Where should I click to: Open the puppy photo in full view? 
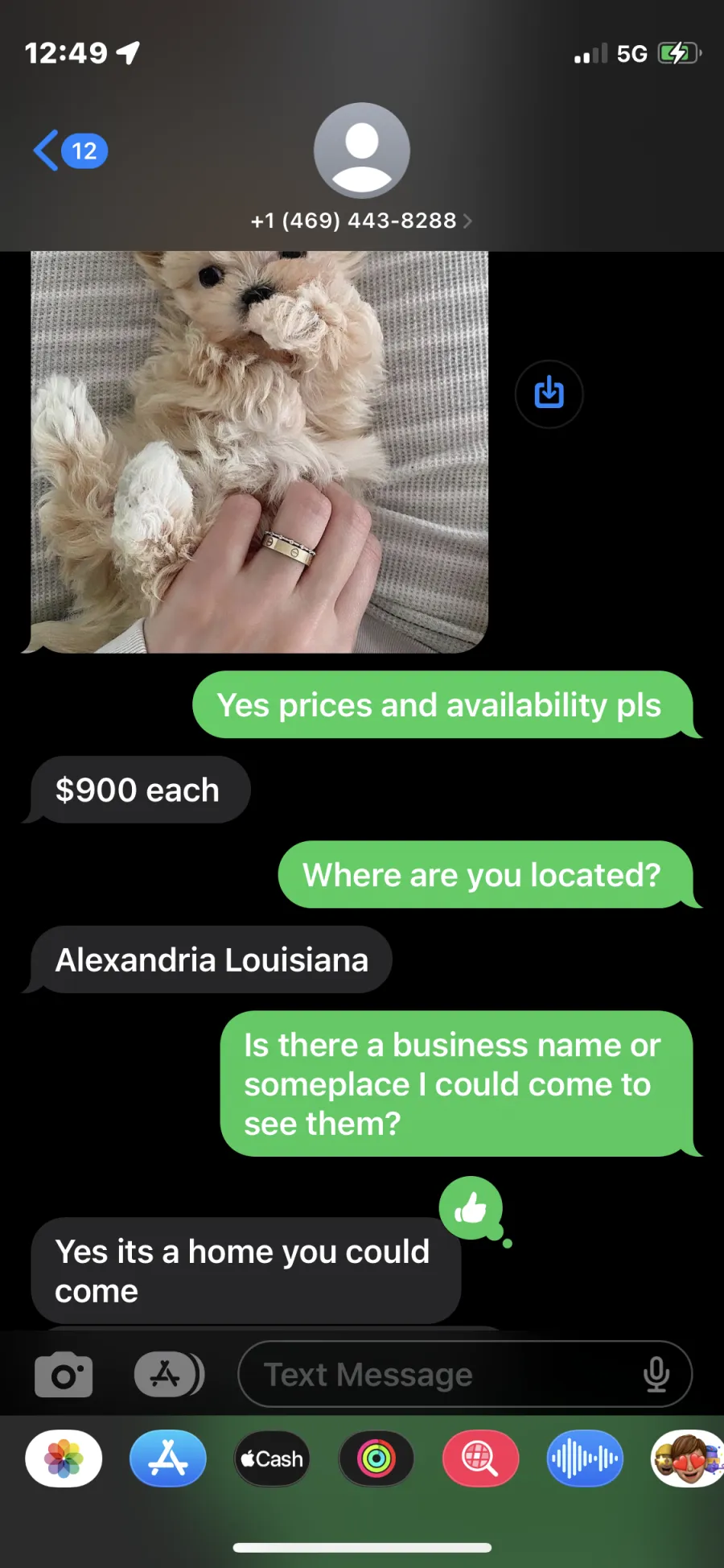(x=259, y=452)
